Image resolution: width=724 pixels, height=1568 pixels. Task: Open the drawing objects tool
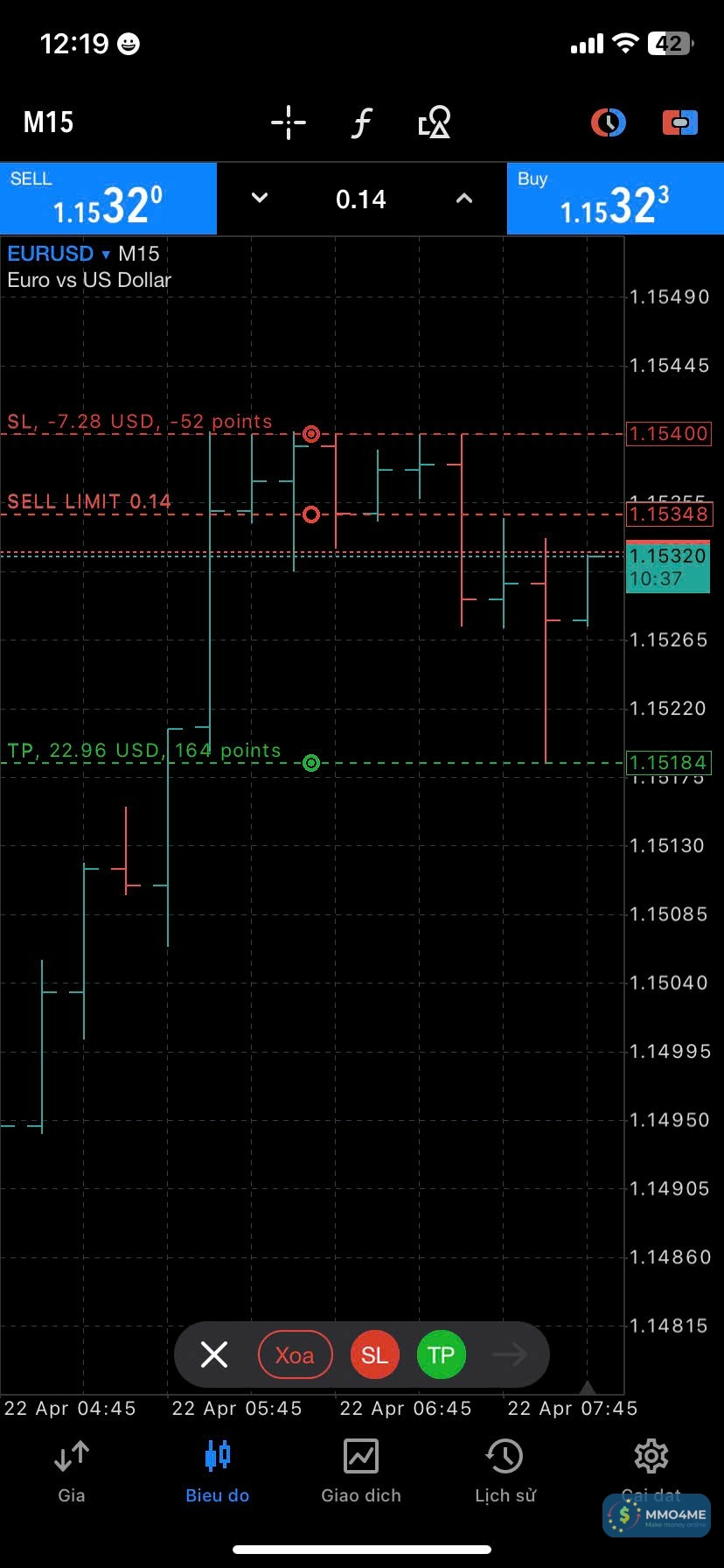pos(434,122)
